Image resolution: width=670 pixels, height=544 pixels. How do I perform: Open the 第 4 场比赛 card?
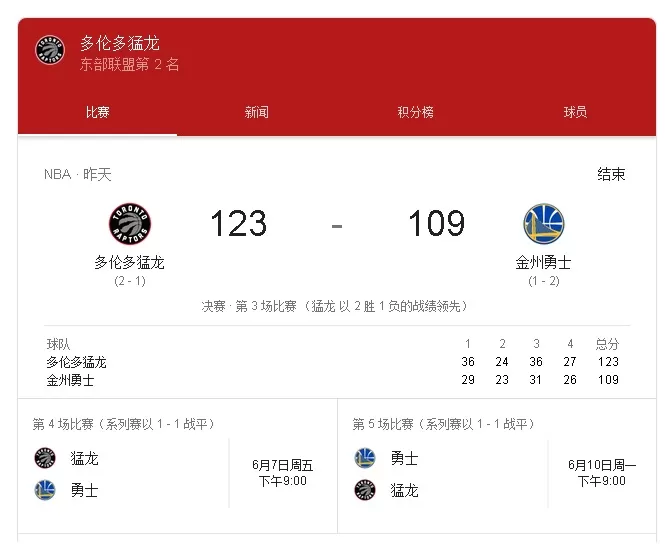(x=177, y=466)
